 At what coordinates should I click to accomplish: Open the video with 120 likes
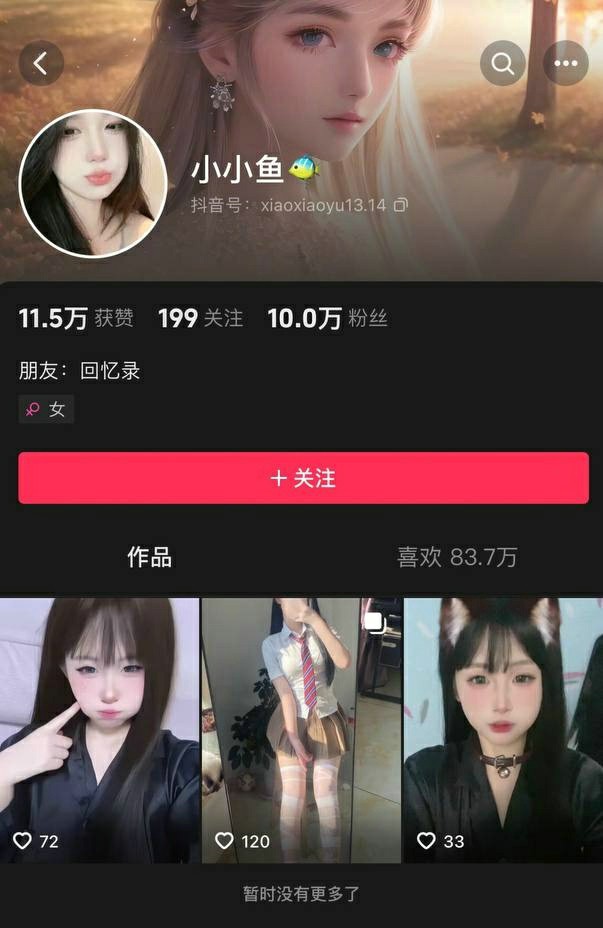pyautogui.click(x=301, y=730)
